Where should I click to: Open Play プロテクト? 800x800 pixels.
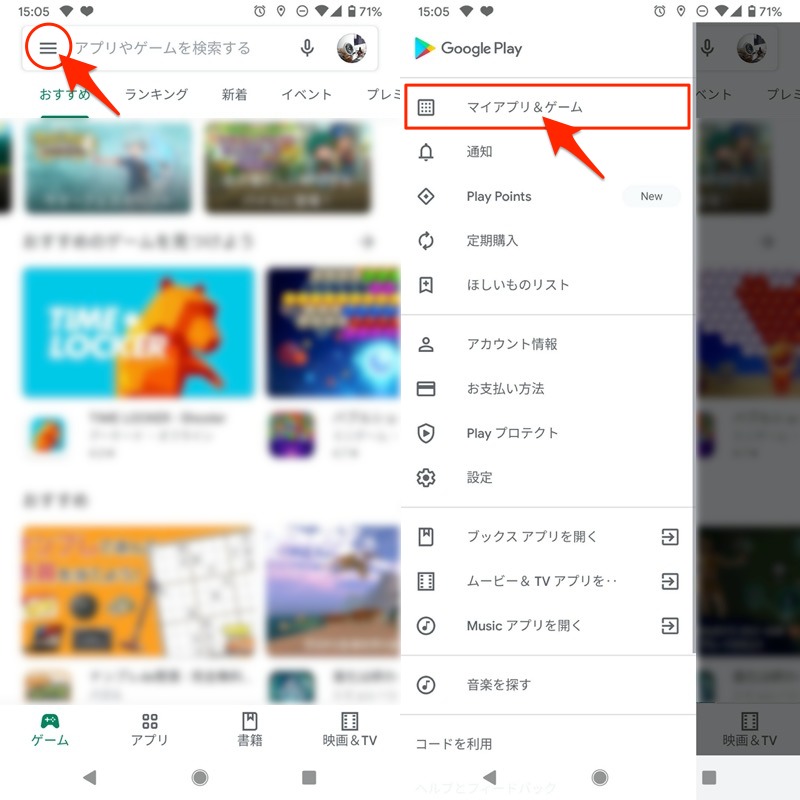tap(512, 433)
